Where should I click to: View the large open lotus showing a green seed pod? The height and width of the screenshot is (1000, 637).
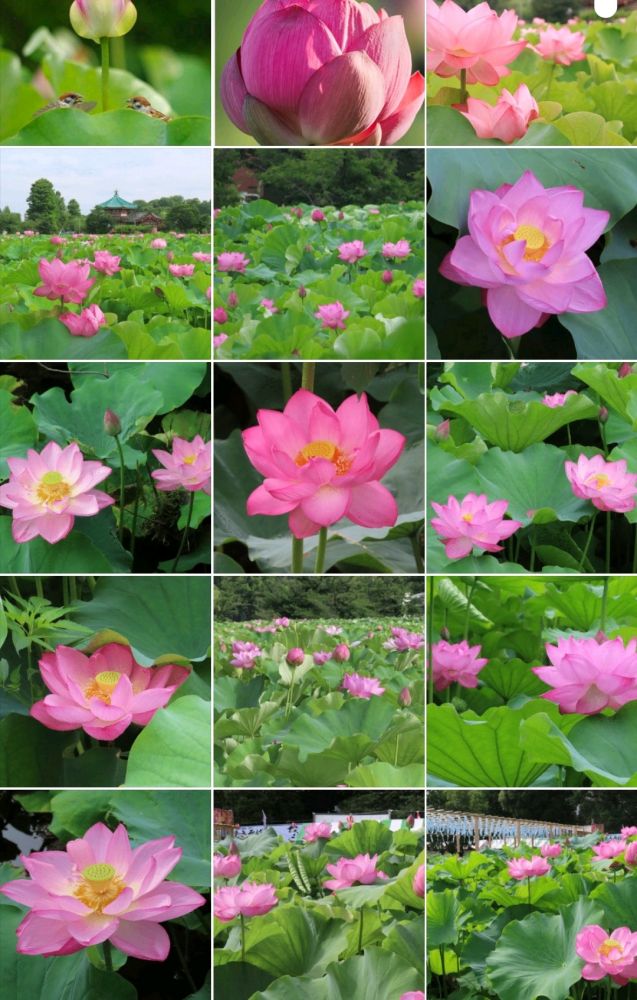105,894
